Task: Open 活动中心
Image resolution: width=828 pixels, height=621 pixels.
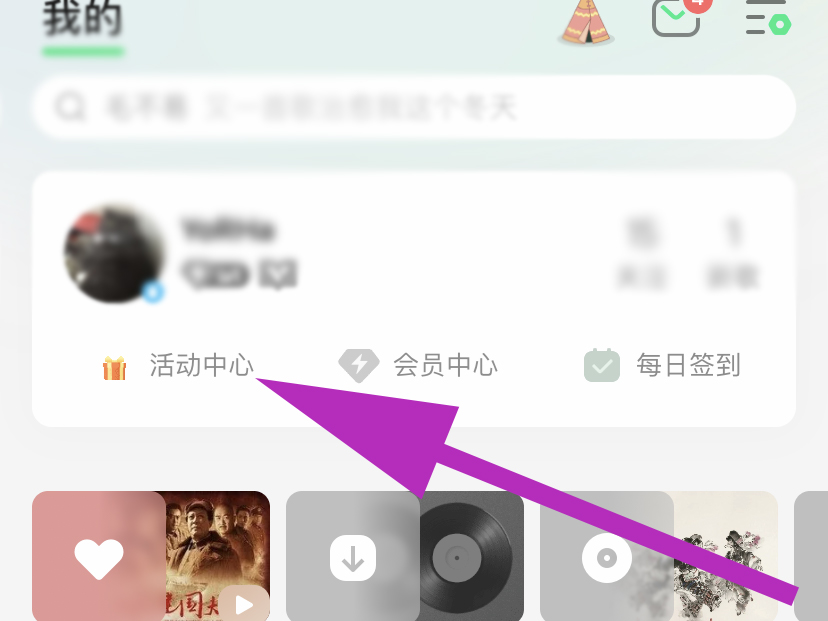Action: tap(178, 366)
